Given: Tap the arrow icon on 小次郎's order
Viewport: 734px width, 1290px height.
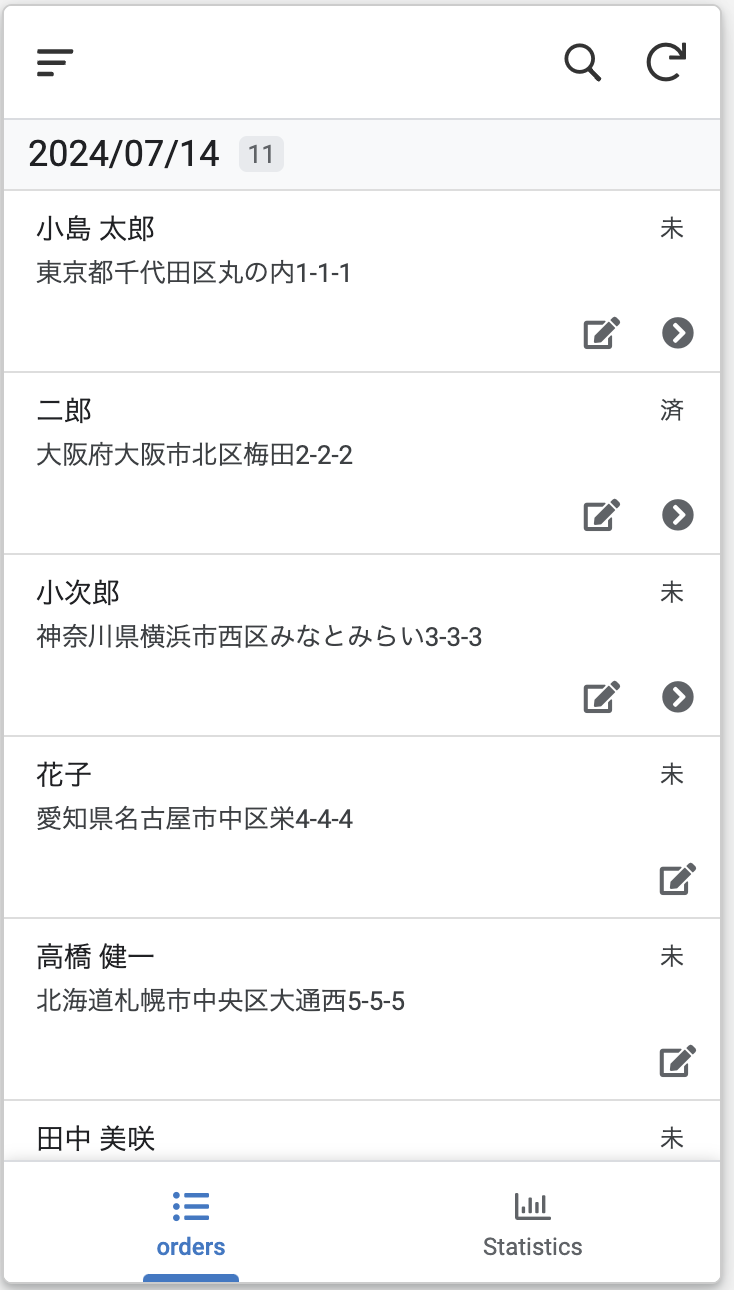Looking at the screenshot, I should (678, 697).
